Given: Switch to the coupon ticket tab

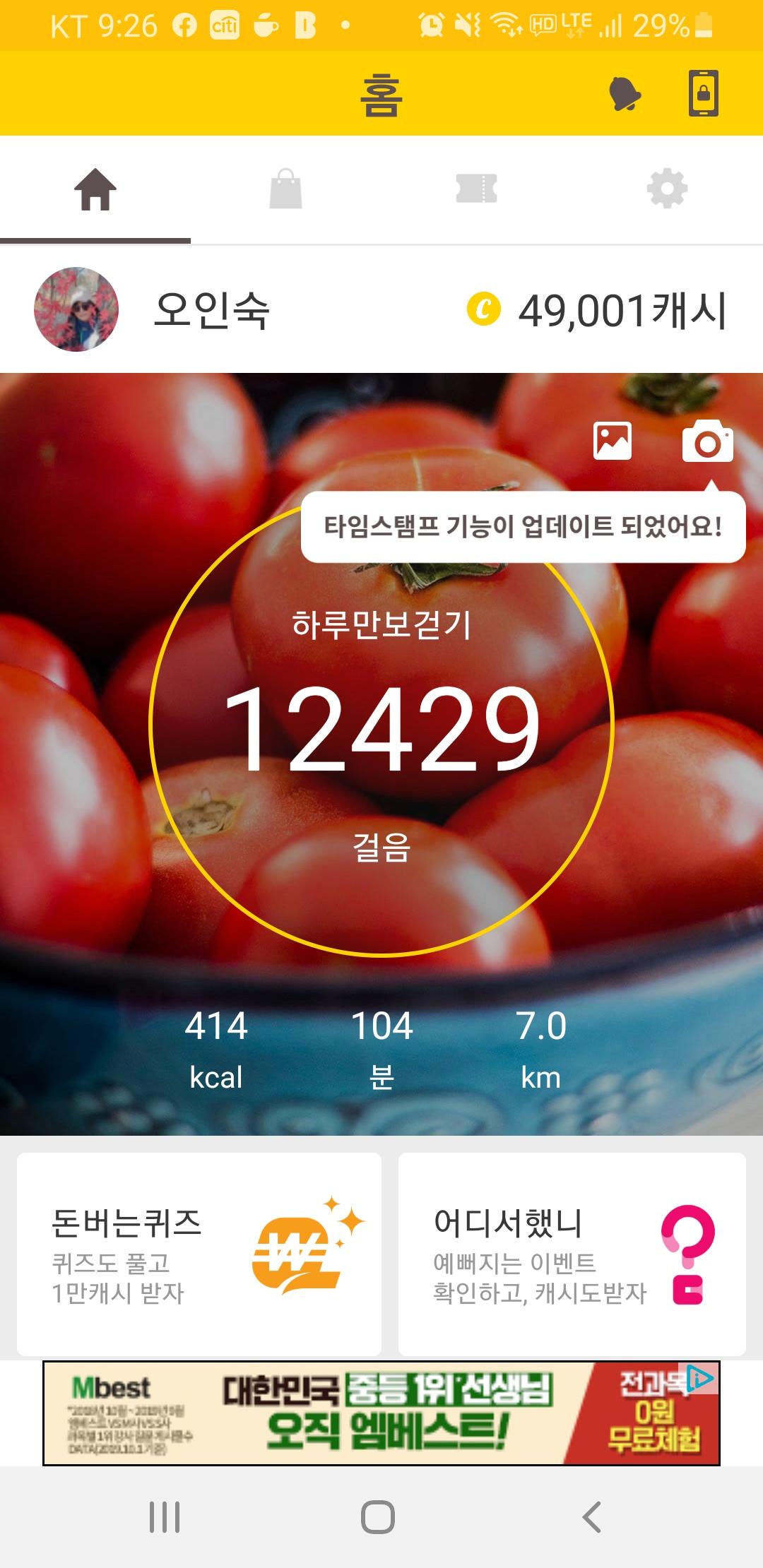Looking at the screenshot, I should click(477, 189).
